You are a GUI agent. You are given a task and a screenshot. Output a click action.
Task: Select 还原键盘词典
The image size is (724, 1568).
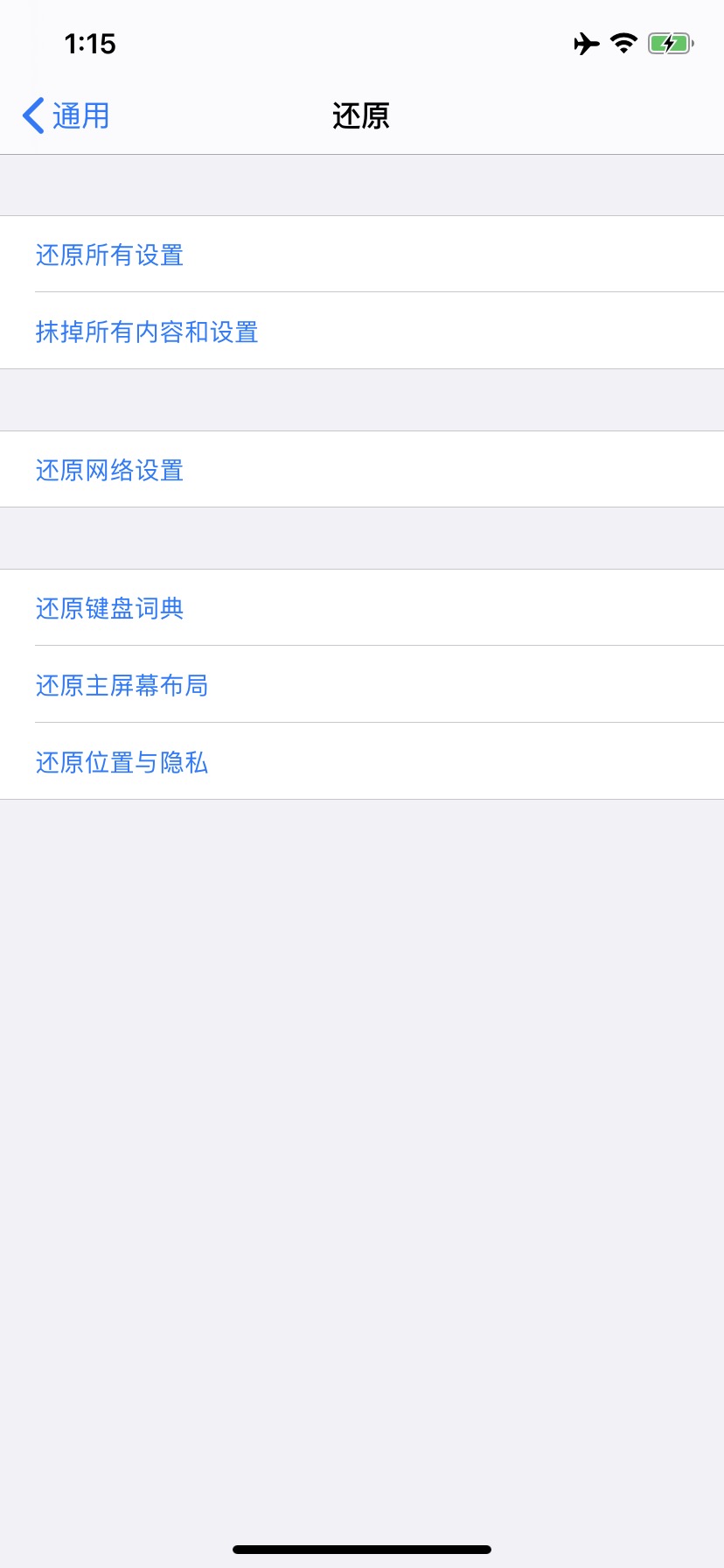pos(362,607)
